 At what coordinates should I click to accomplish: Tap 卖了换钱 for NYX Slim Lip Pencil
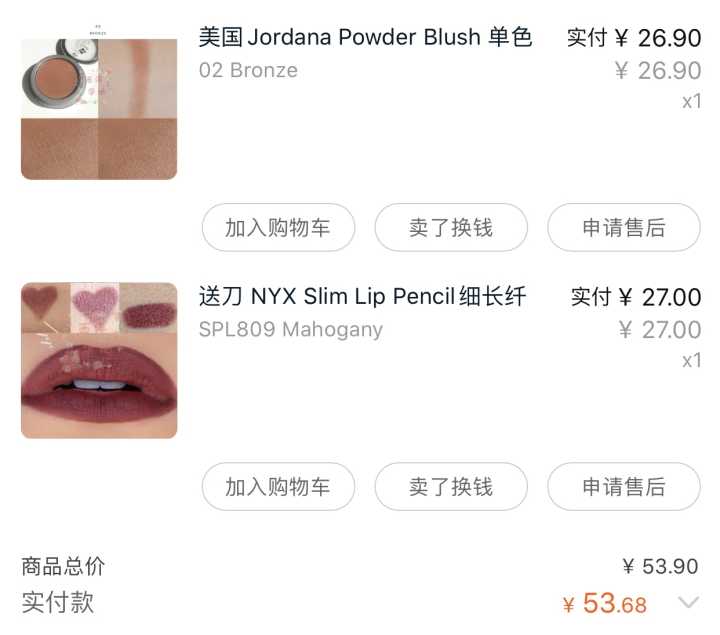pyautogui.click(x=450, y=487)
